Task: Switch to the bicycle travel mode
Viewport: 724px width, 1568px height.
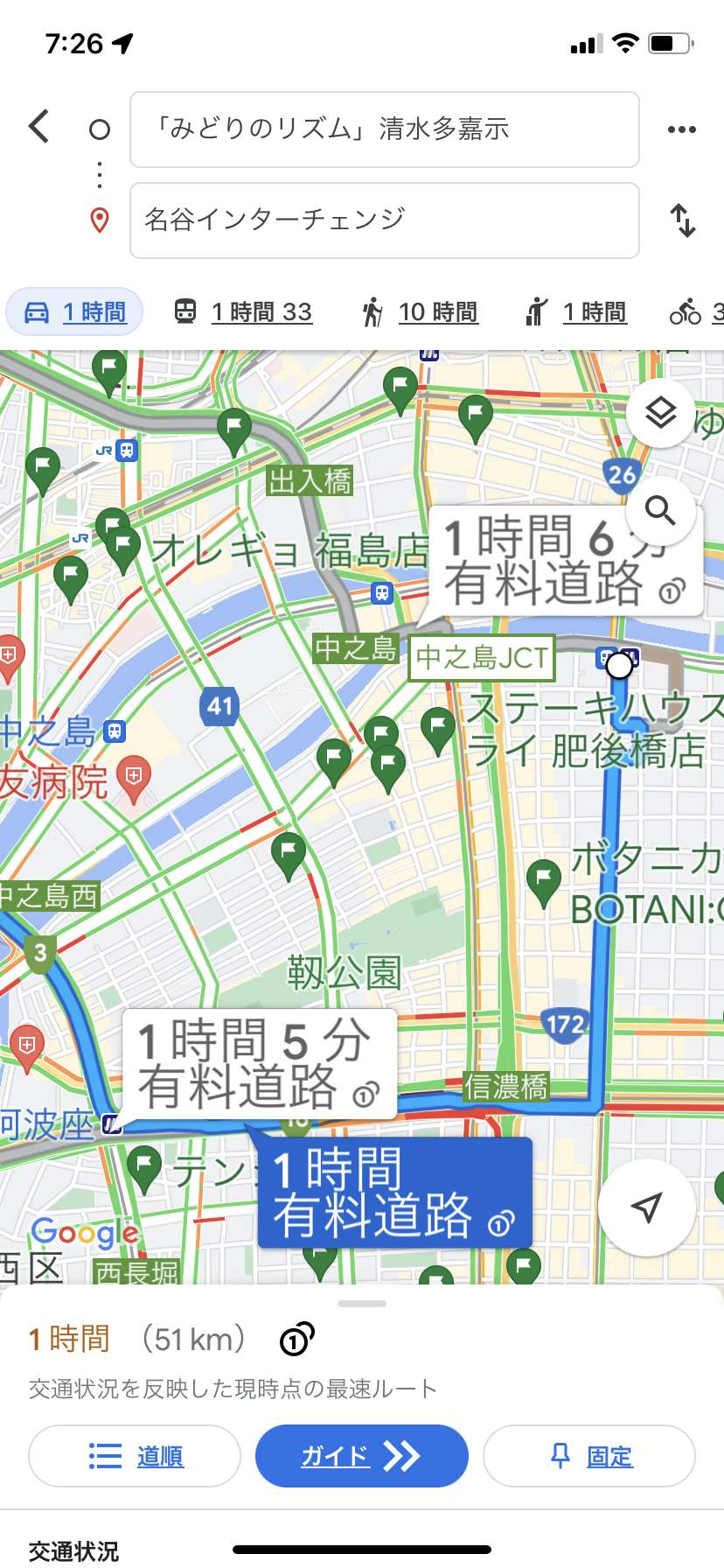Action: pos(696,311)
